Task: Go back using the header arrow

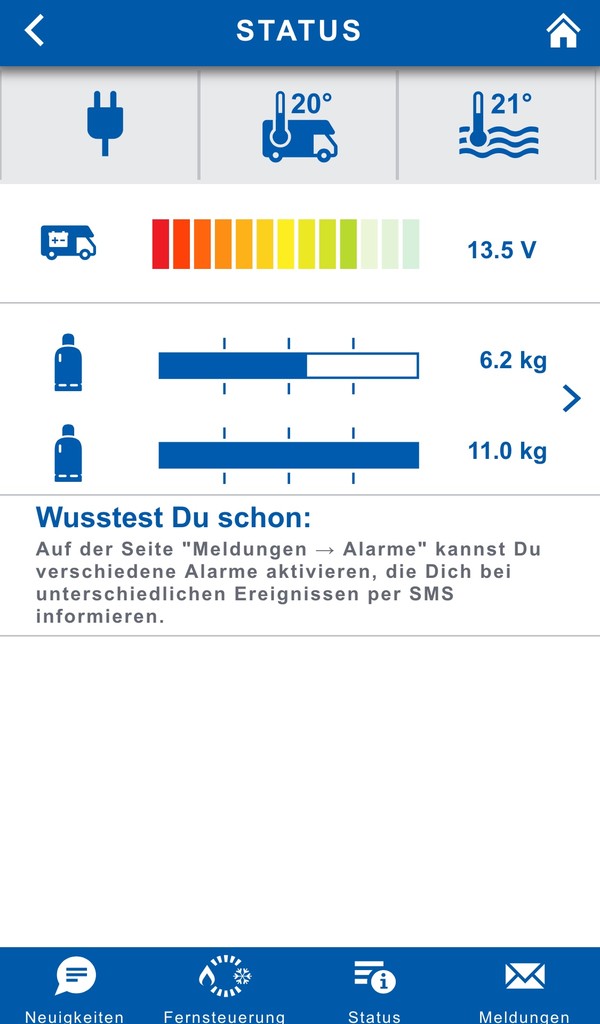Action: [34, 31]
